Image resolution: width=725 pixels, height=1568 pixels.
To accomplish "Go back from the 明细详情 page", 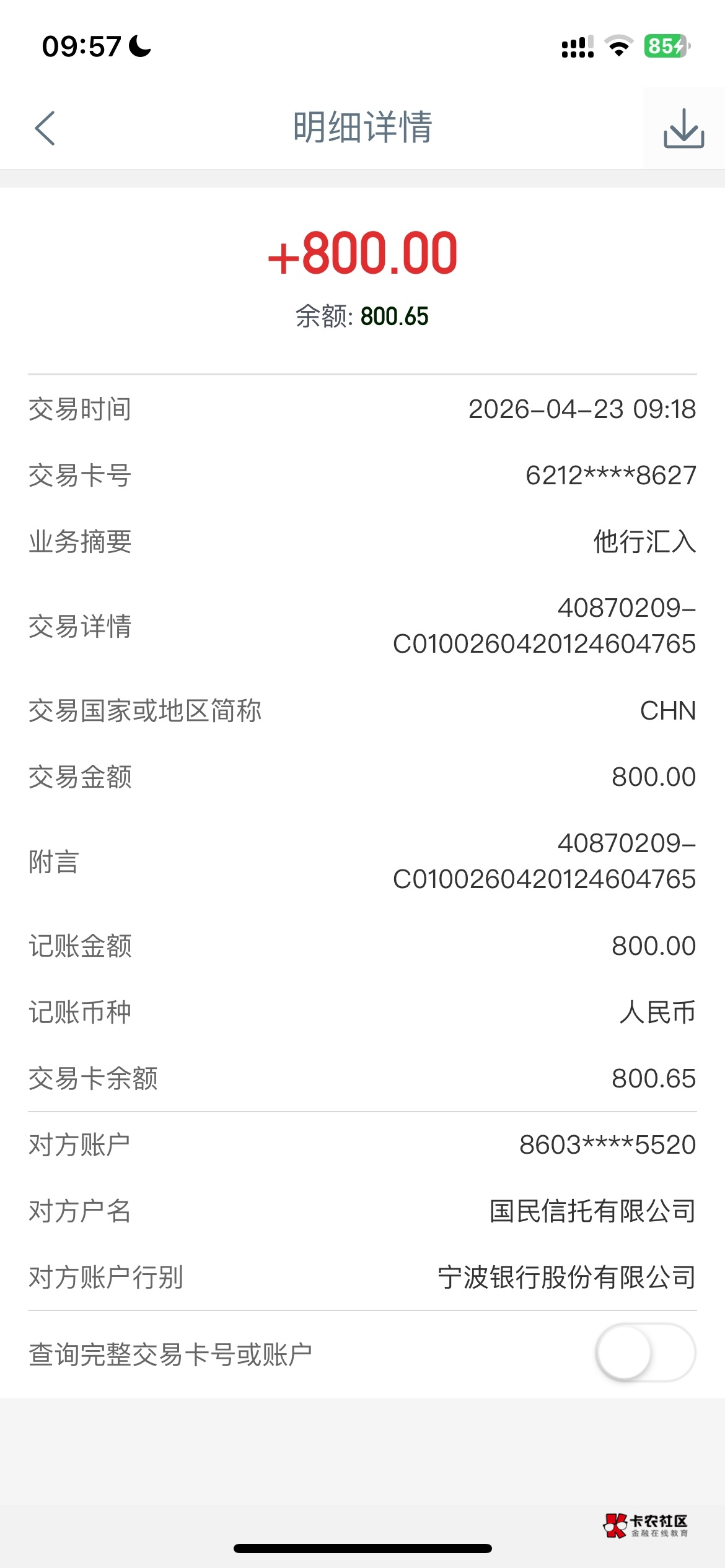I will (x=45, y=128).
